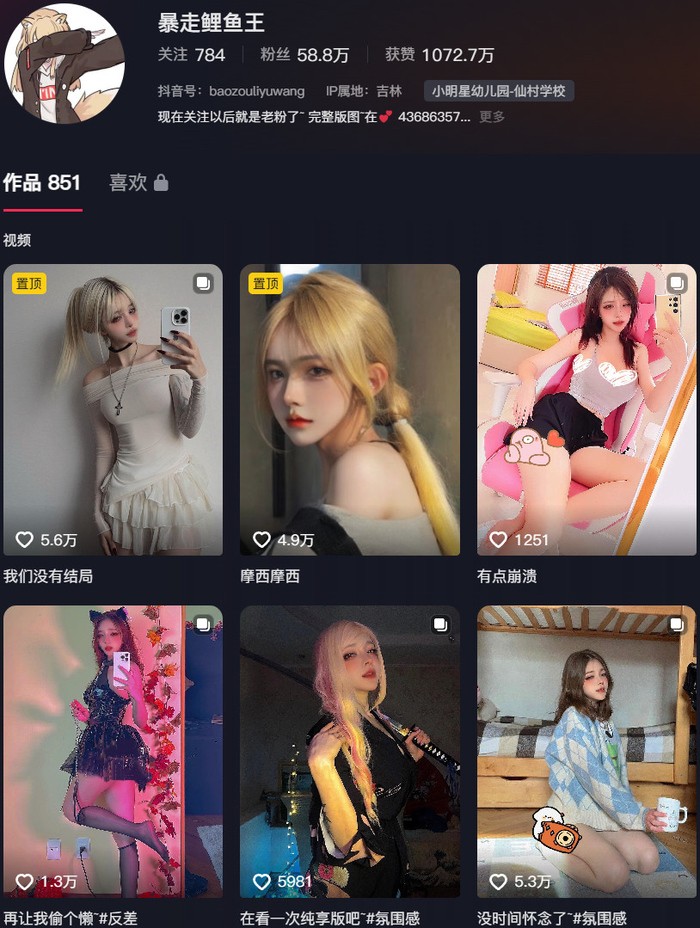Screen dimensions: 700x928
Task: Switch to the locked 喜欢 tab
Action: click(x=138, y=183)
